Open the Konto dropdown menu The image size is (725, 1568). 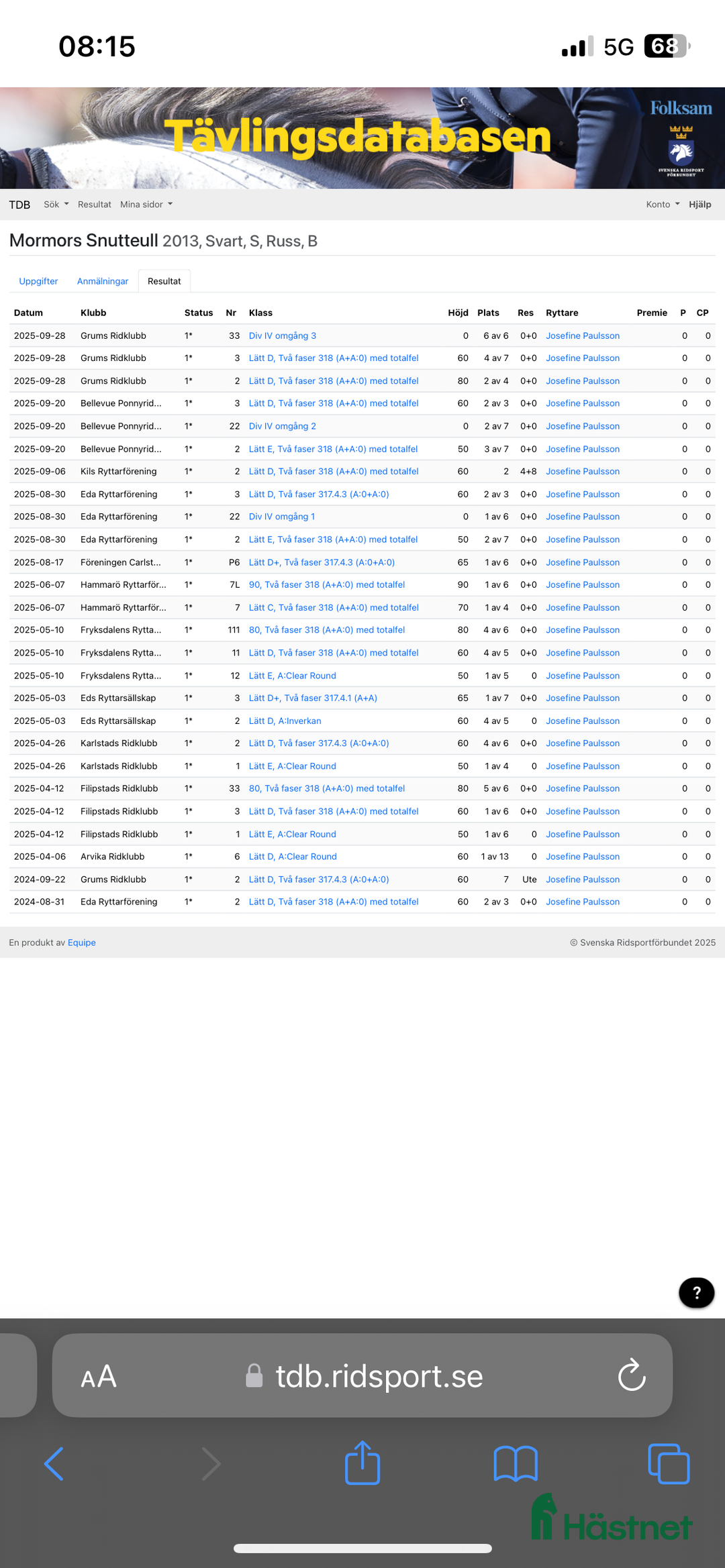pyautogui.click(x=662, y=205)
